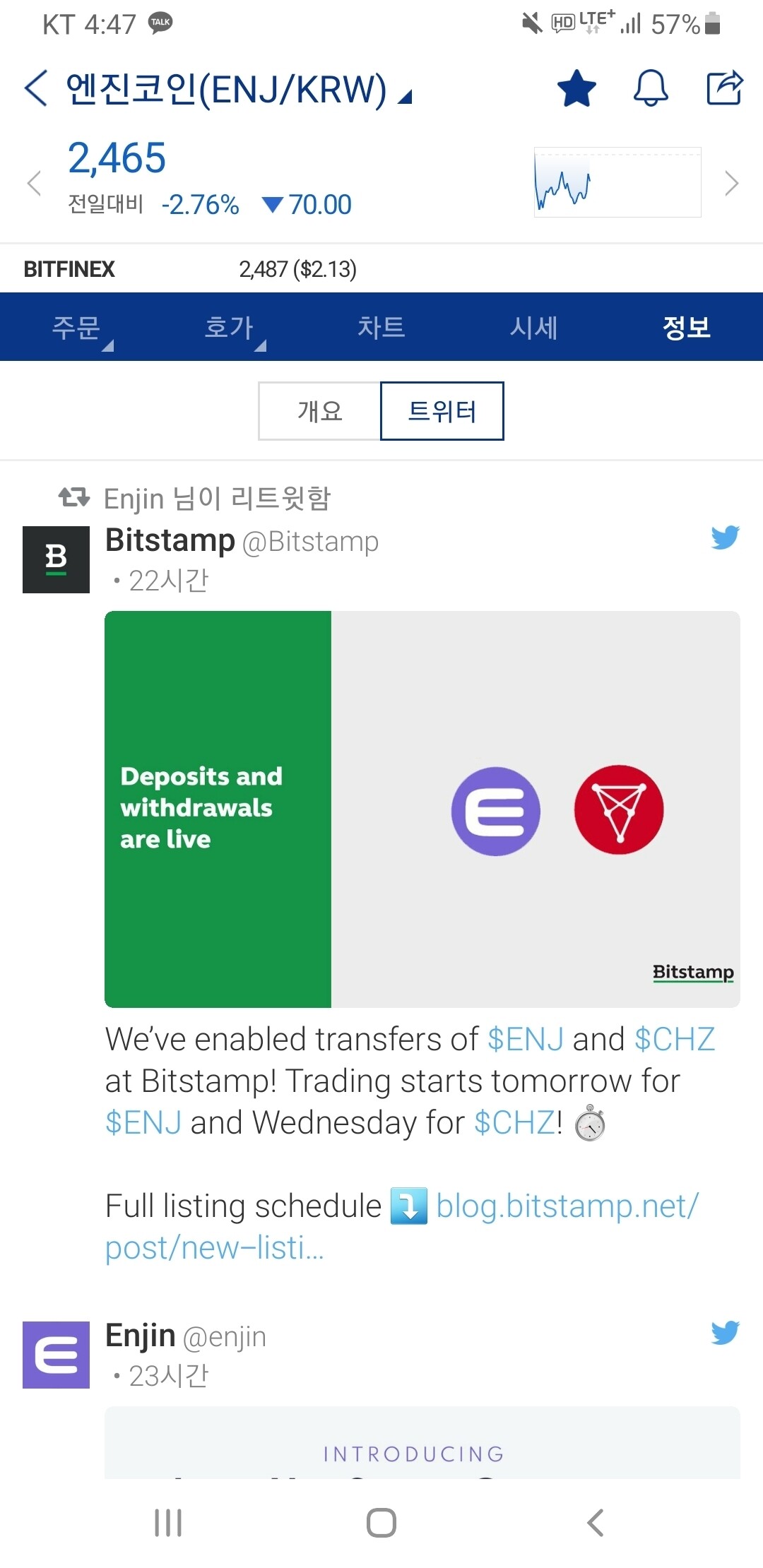Open Twitter icon on Enjin's tweet

coord(725,1333)
